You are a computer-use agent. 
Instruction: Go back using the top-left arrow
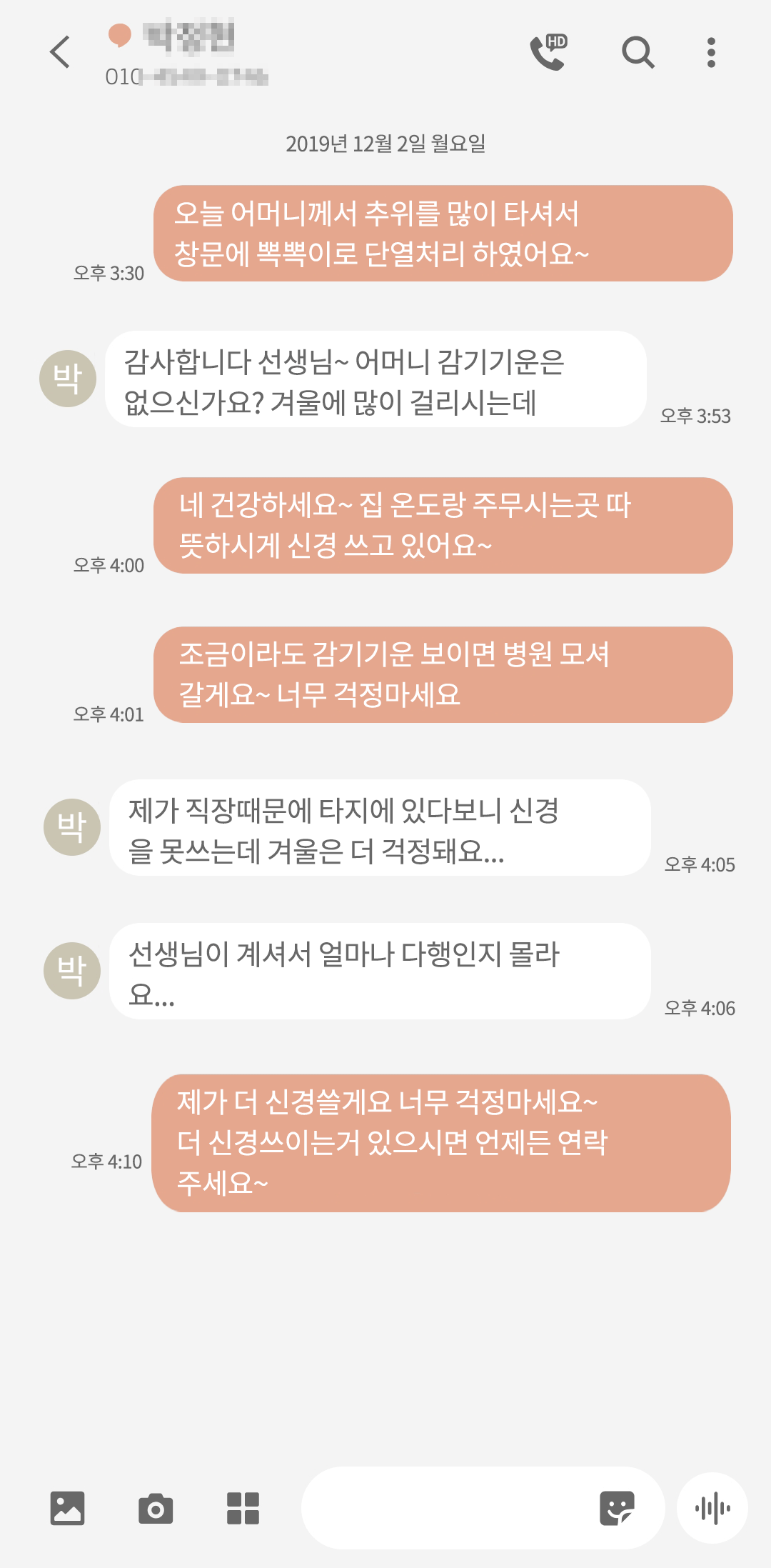pos(60,52)
